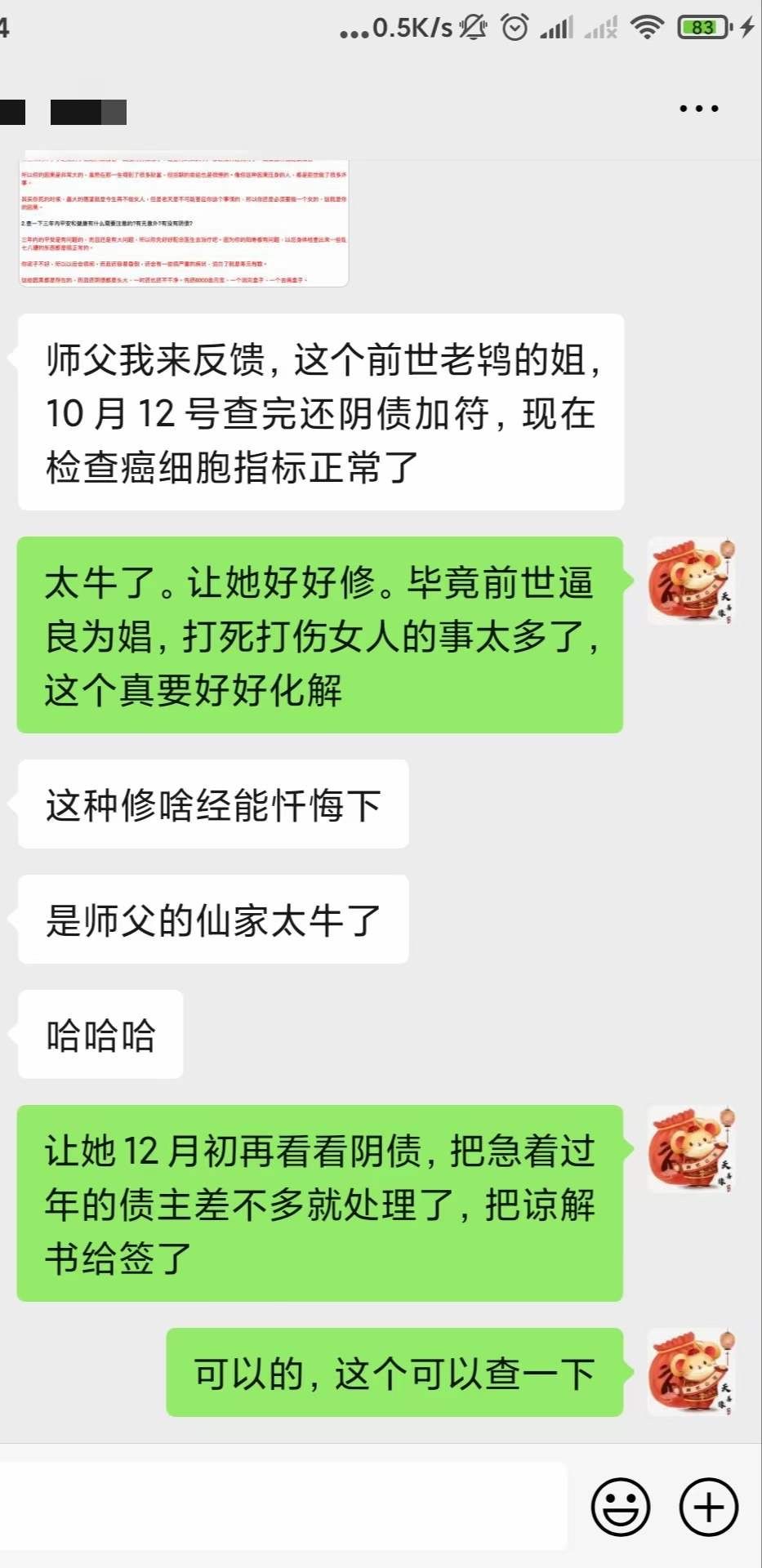Open the plus (+) more functions panel
The width and height of the screenshot is (762, 1568).
707,1507
